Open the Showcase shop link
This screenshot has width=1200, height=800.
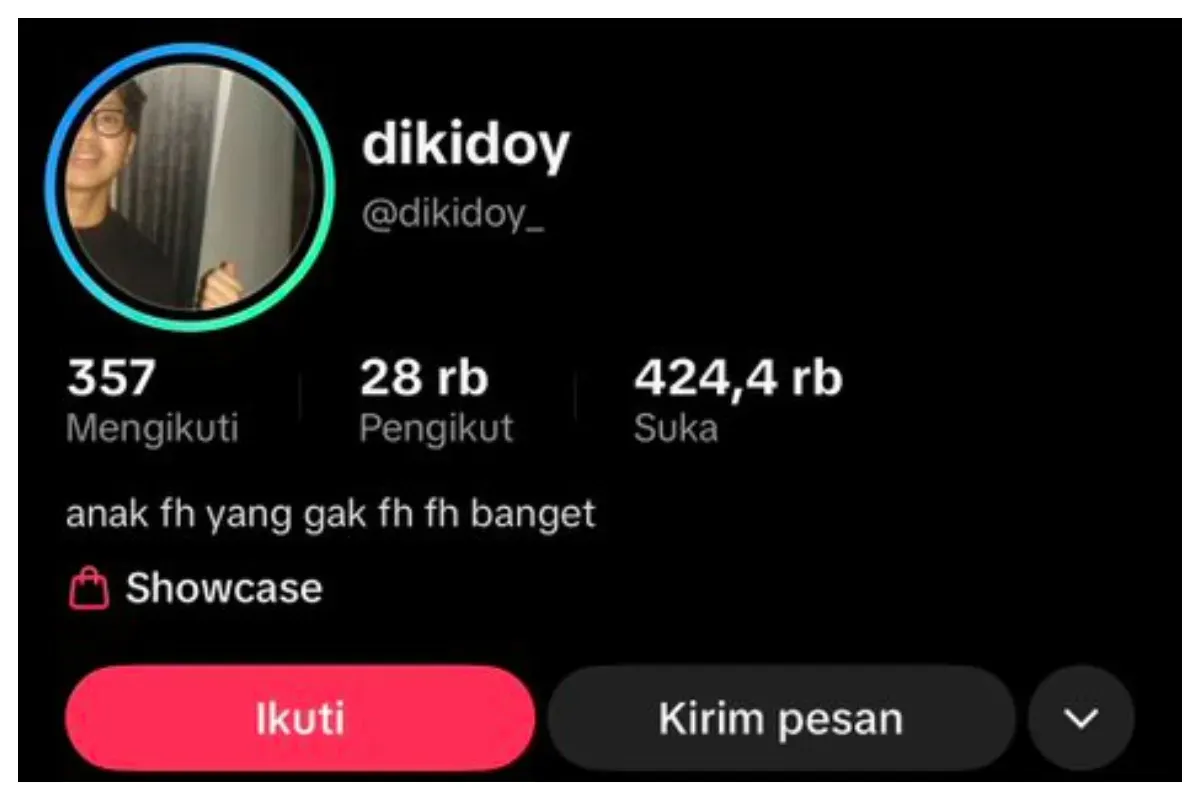coord(196,588)
